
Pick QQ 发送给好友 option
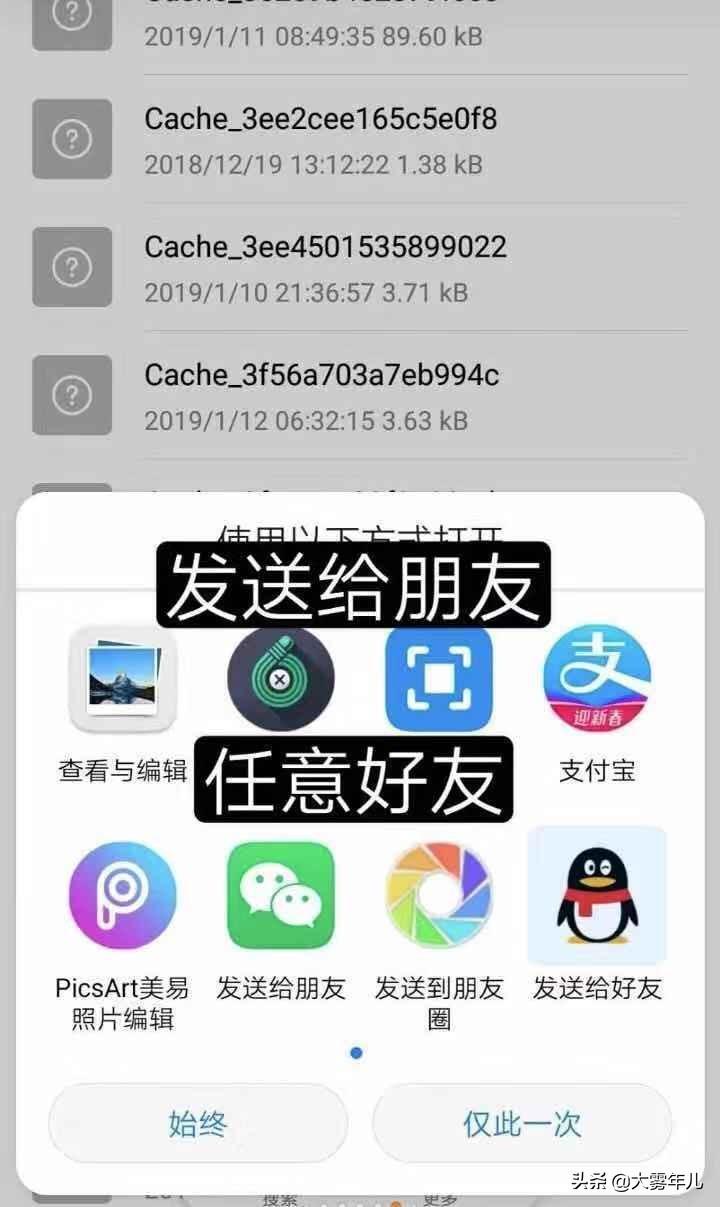(x=597, y=896)
